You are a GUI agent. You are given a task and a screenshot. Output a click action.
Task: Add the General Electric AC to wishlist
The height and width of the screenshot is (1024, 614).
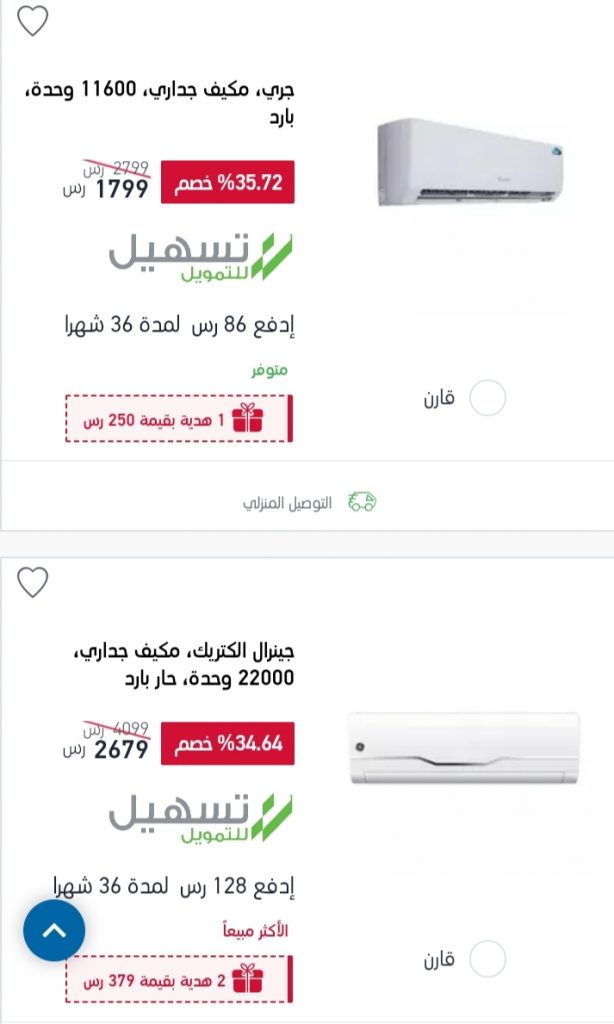click(x=33, y=582)
